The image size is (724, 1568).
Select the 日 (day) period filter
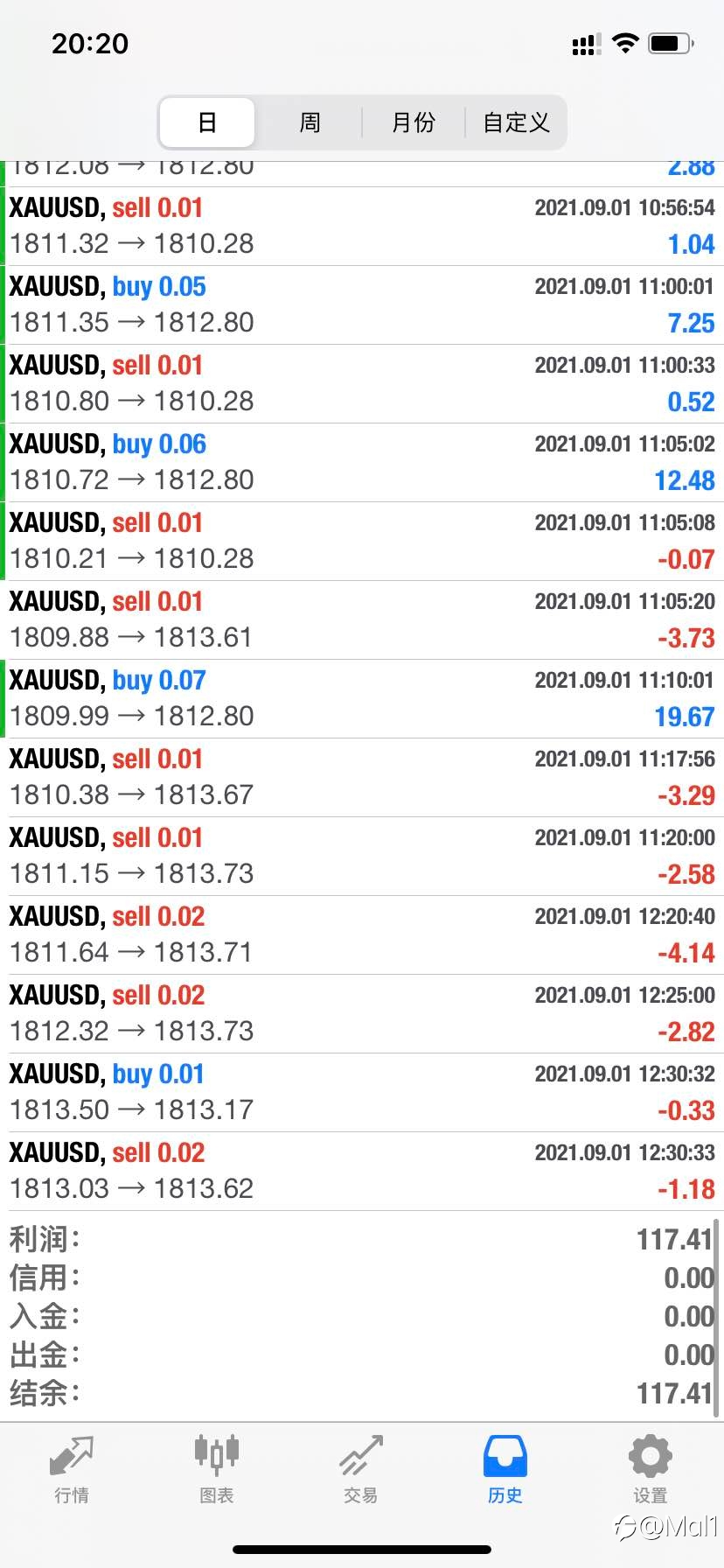(207, 122)
